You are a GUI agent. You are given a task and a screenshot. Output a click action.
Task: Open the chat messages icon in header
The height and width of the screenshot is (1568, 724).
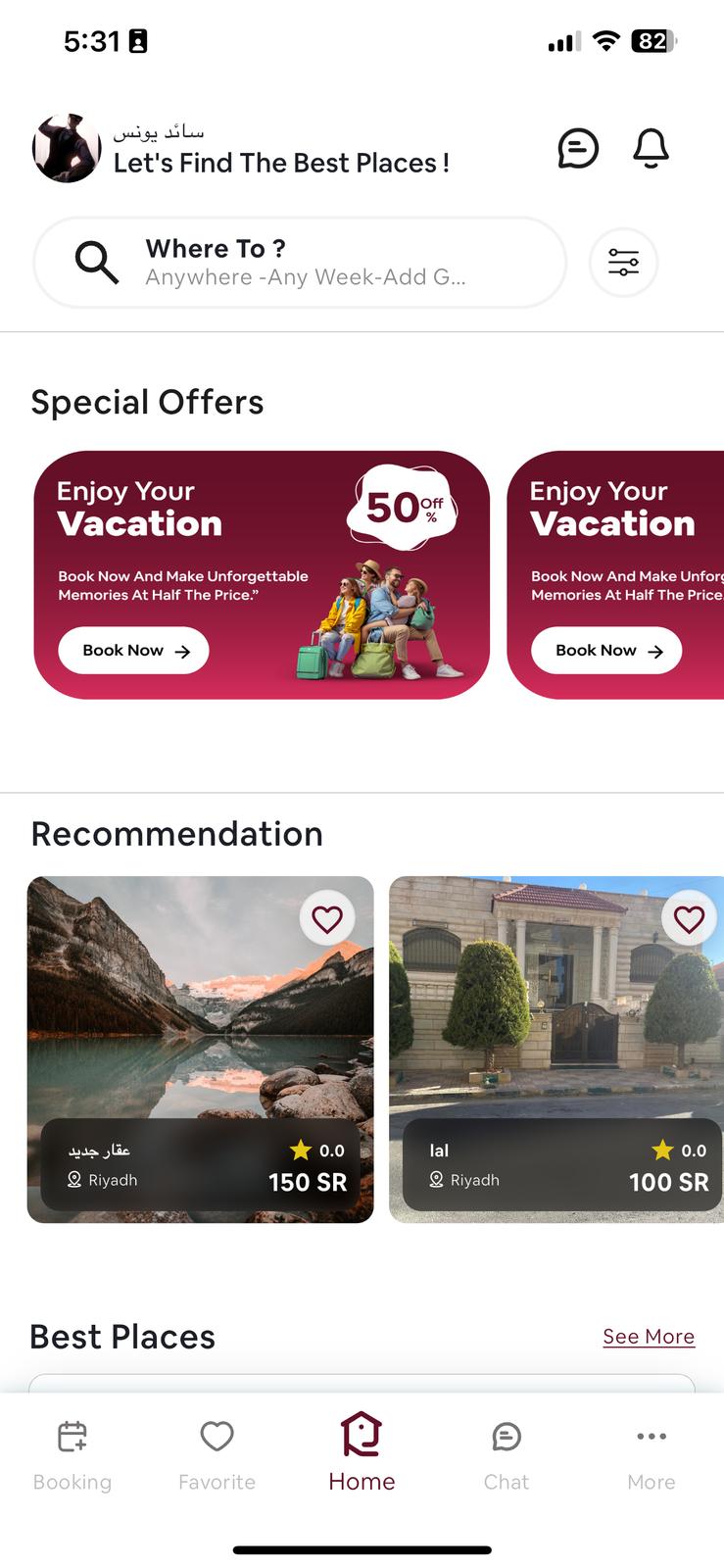point(578,149)
